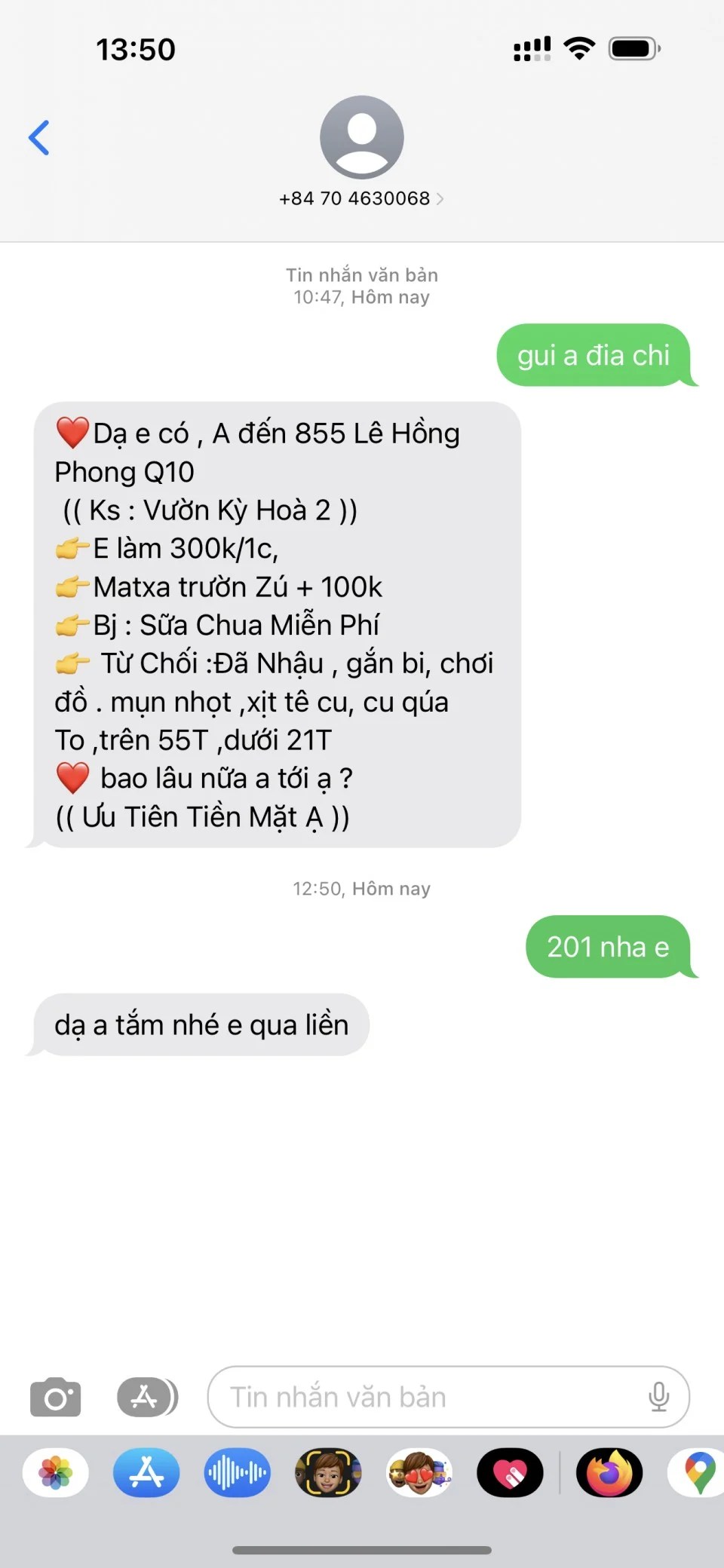
Task: Open the camera to attach a photo
Action: (x=55, y=1397)
